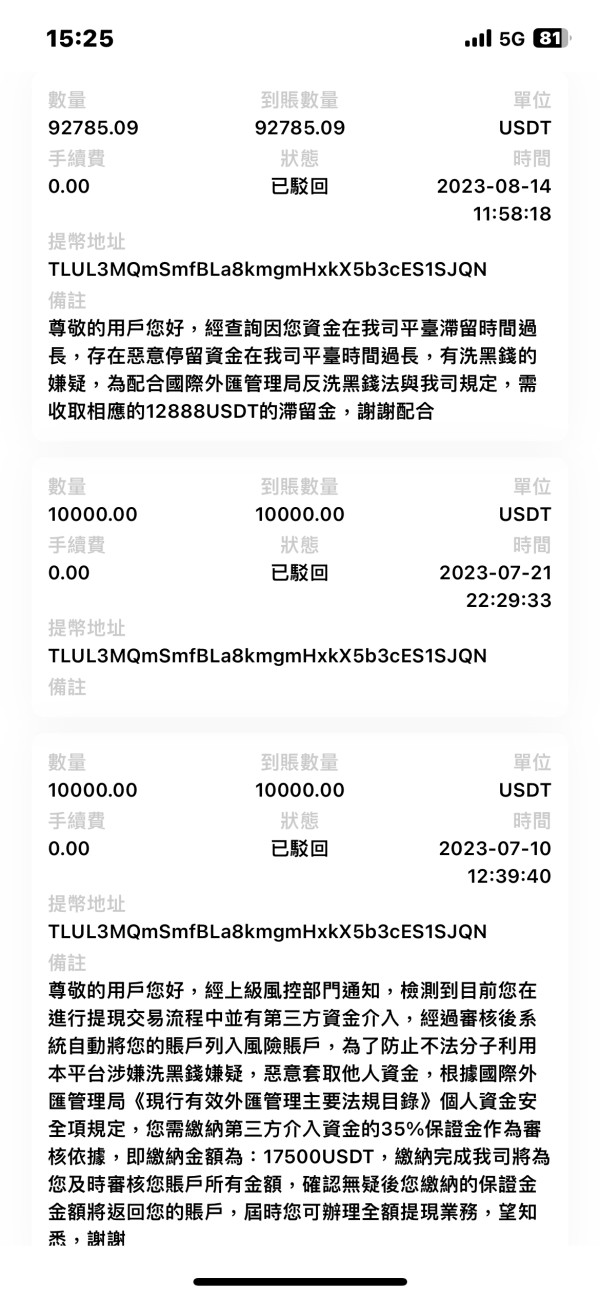
Task: Open the 2023-07-10 rejected withdrawal record
Action: coord(300,990)
